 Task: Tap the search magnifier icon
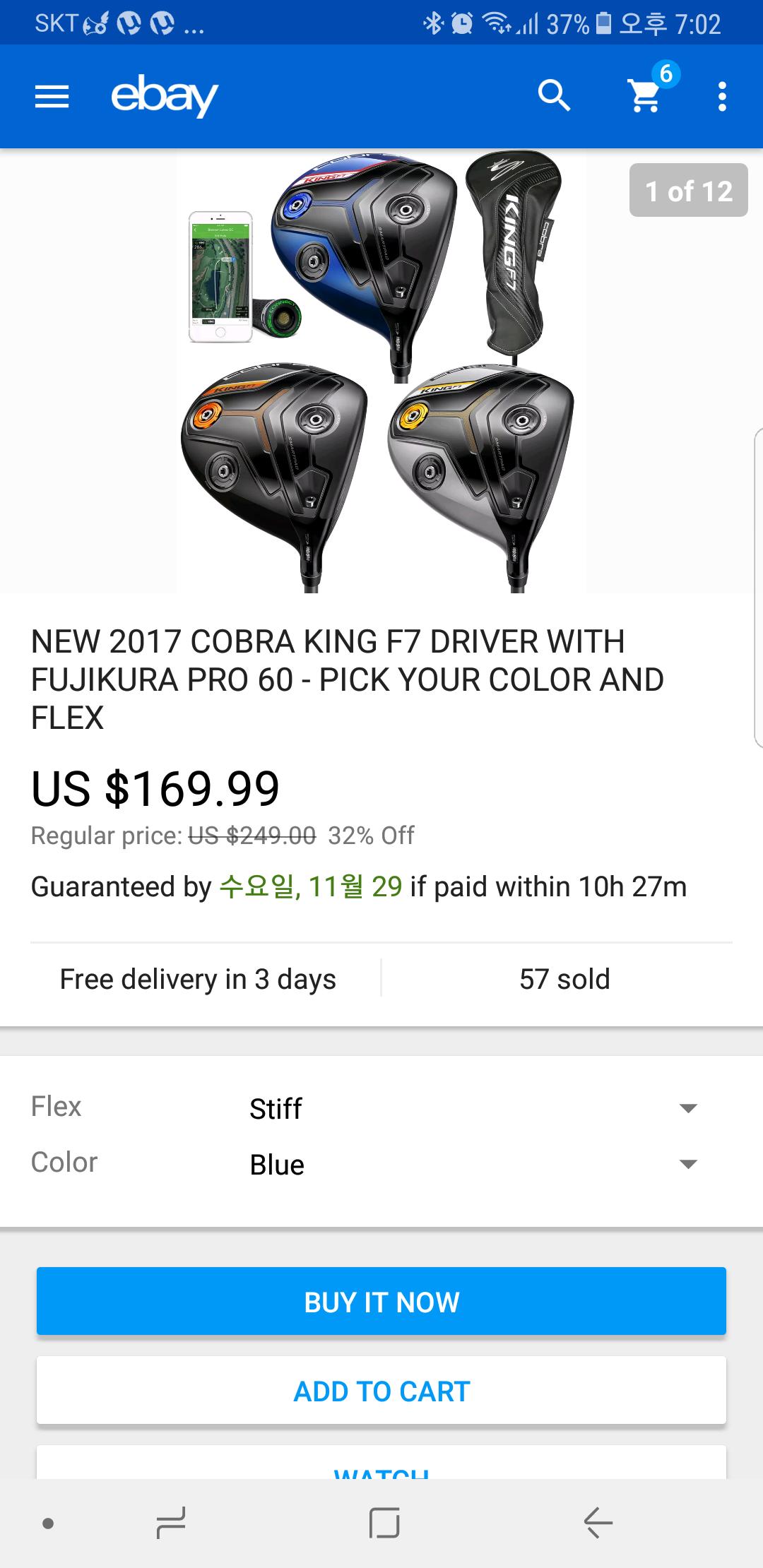click(x=554, y=95)
